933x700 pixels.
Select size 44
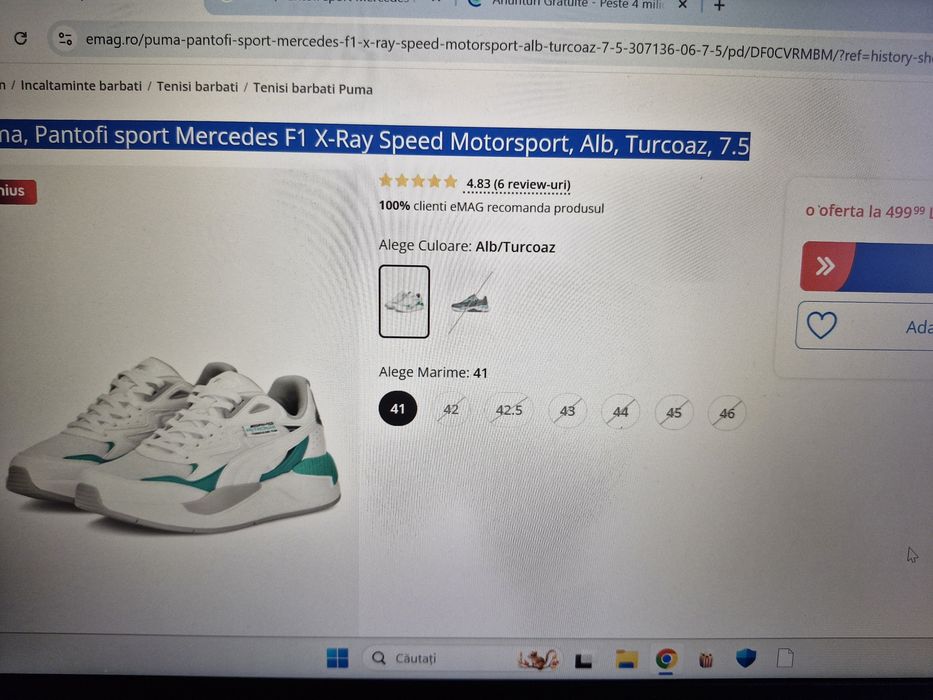tap(621, 412)
